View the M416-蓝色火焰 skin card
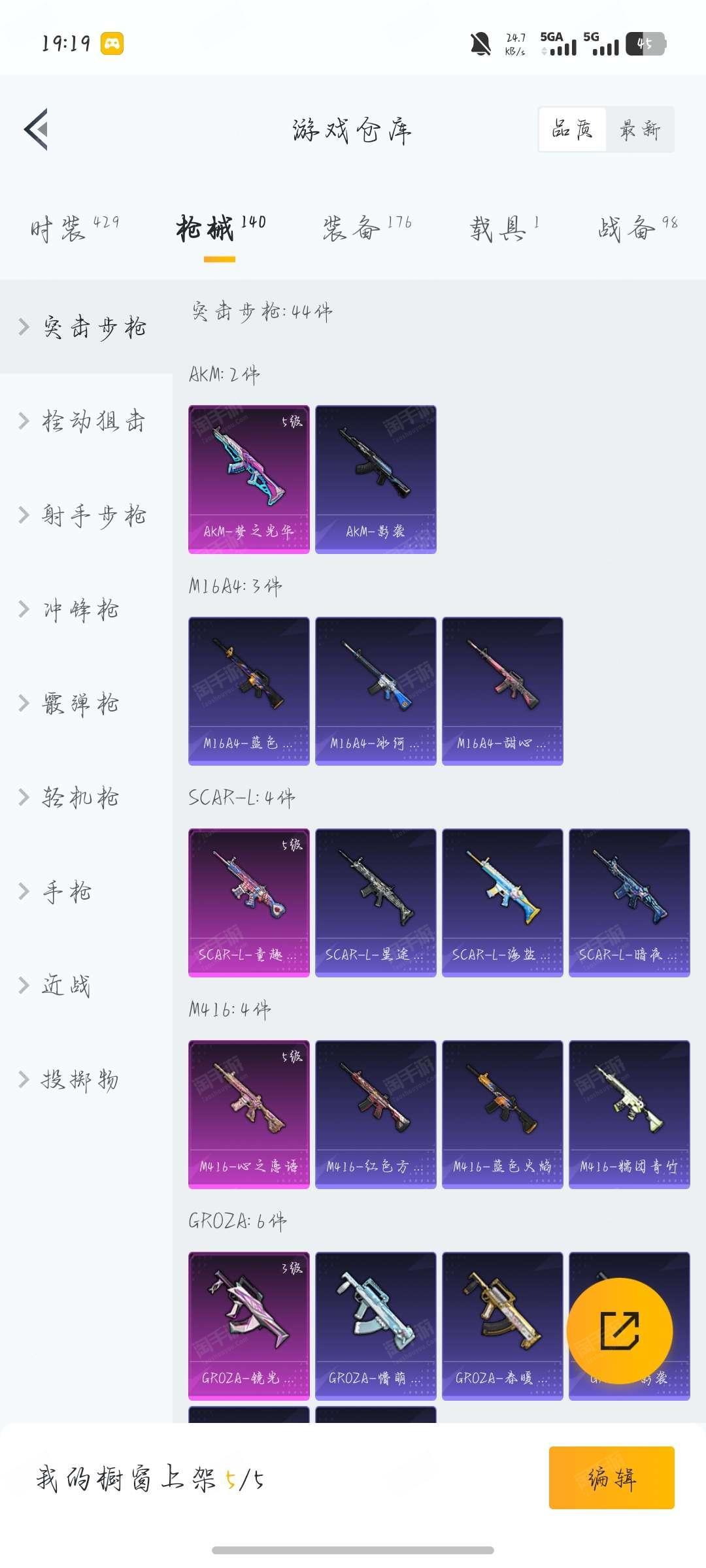Viewport: 706px width, 1568px height. tap(503, 1115)
